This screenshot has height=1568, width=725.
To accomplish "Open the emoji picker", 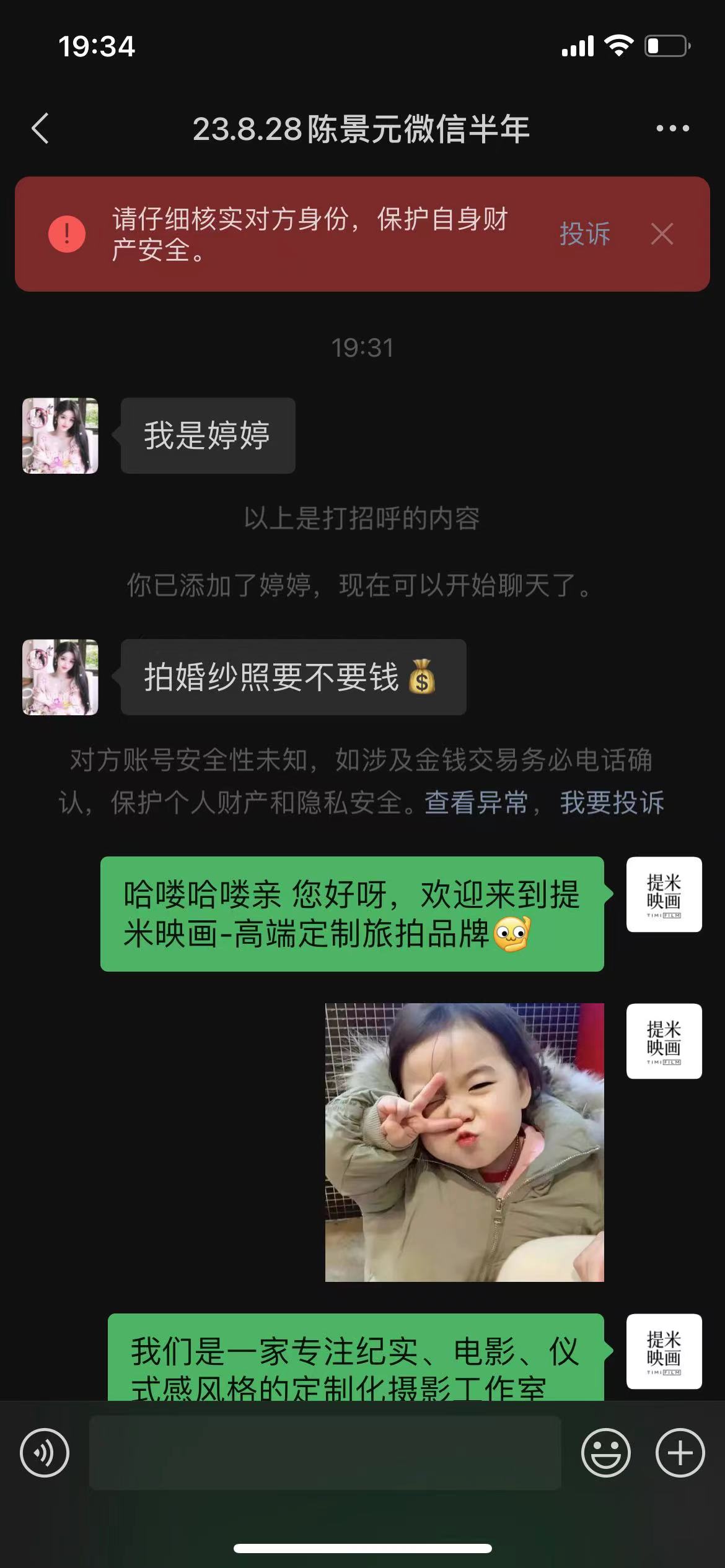I will (605, 1453).
